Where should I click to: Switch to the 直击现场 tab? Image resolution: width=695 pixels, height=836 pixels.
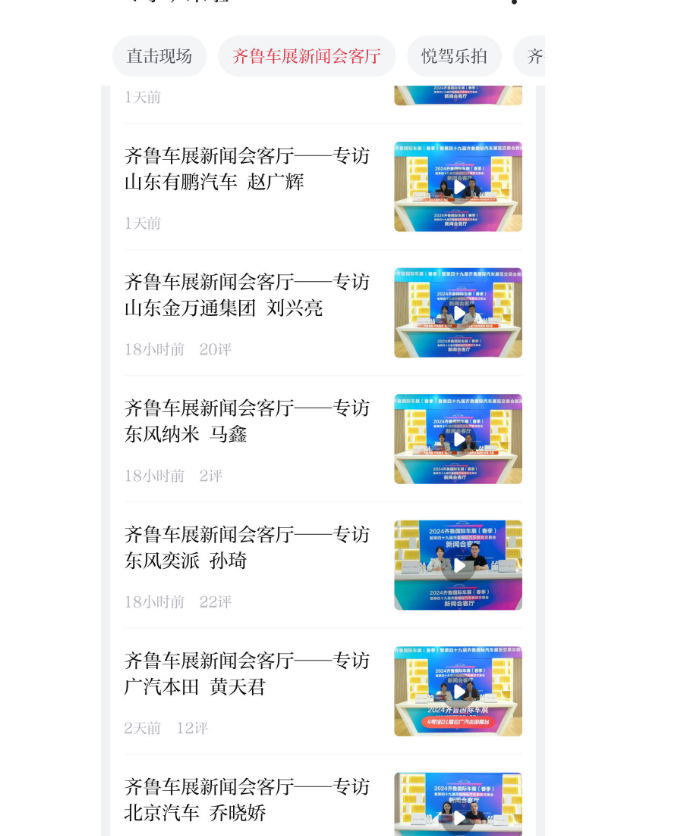click(159, 56)
